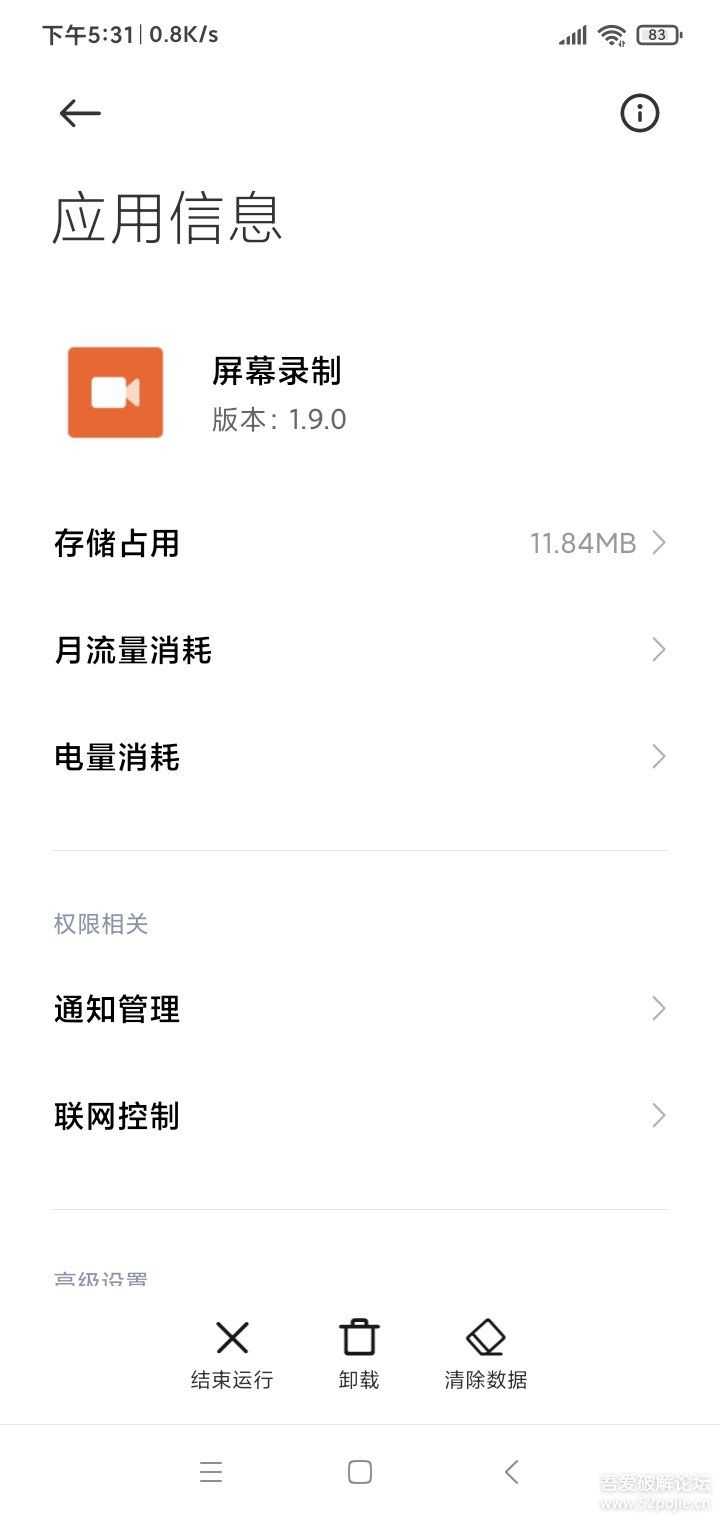Open the info icon at top right

pyautogui.click(x=639, y=113)
